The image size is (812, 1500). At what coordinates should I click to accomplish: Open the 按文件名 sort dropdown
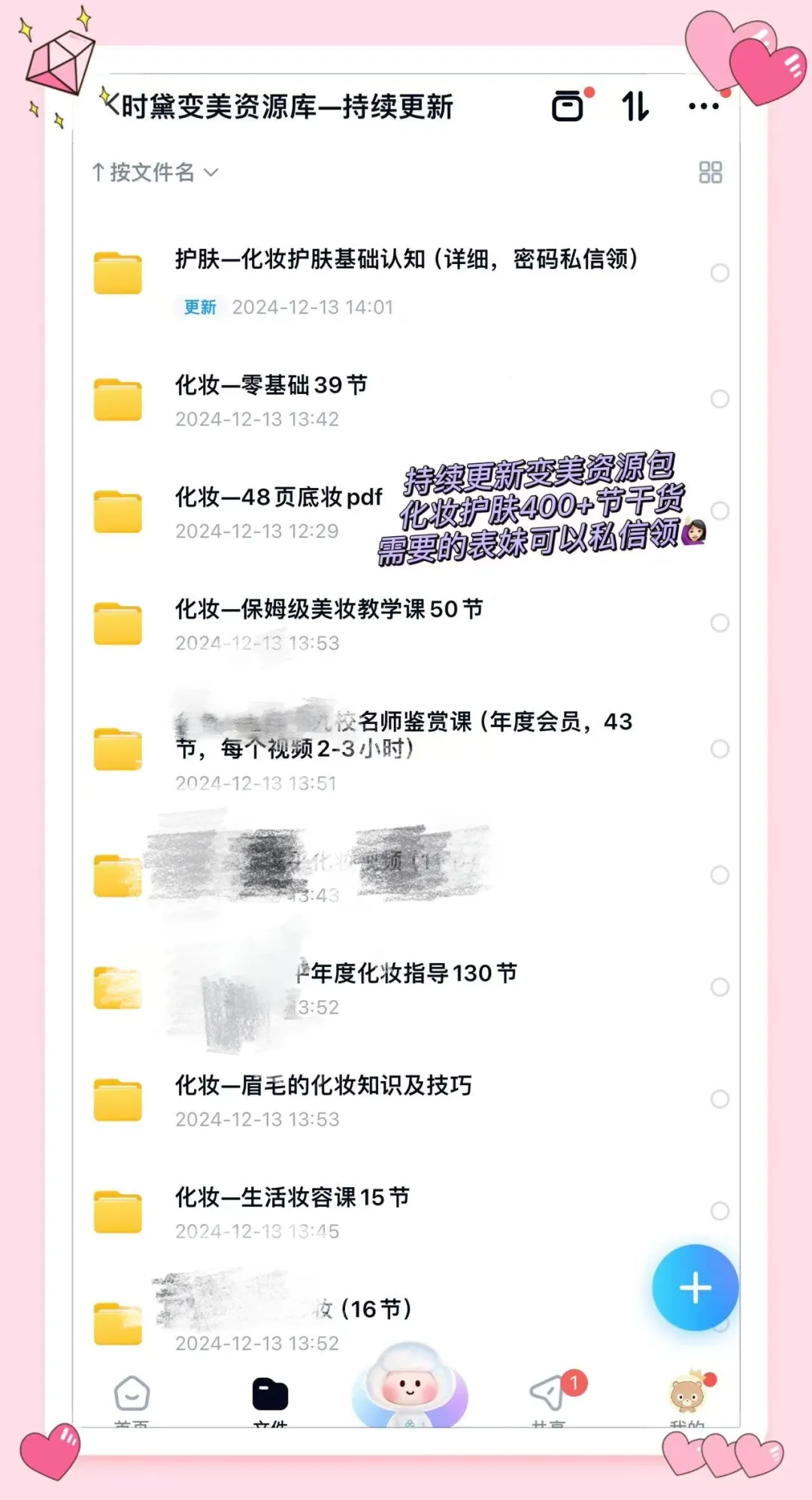(x=150, y=171)
